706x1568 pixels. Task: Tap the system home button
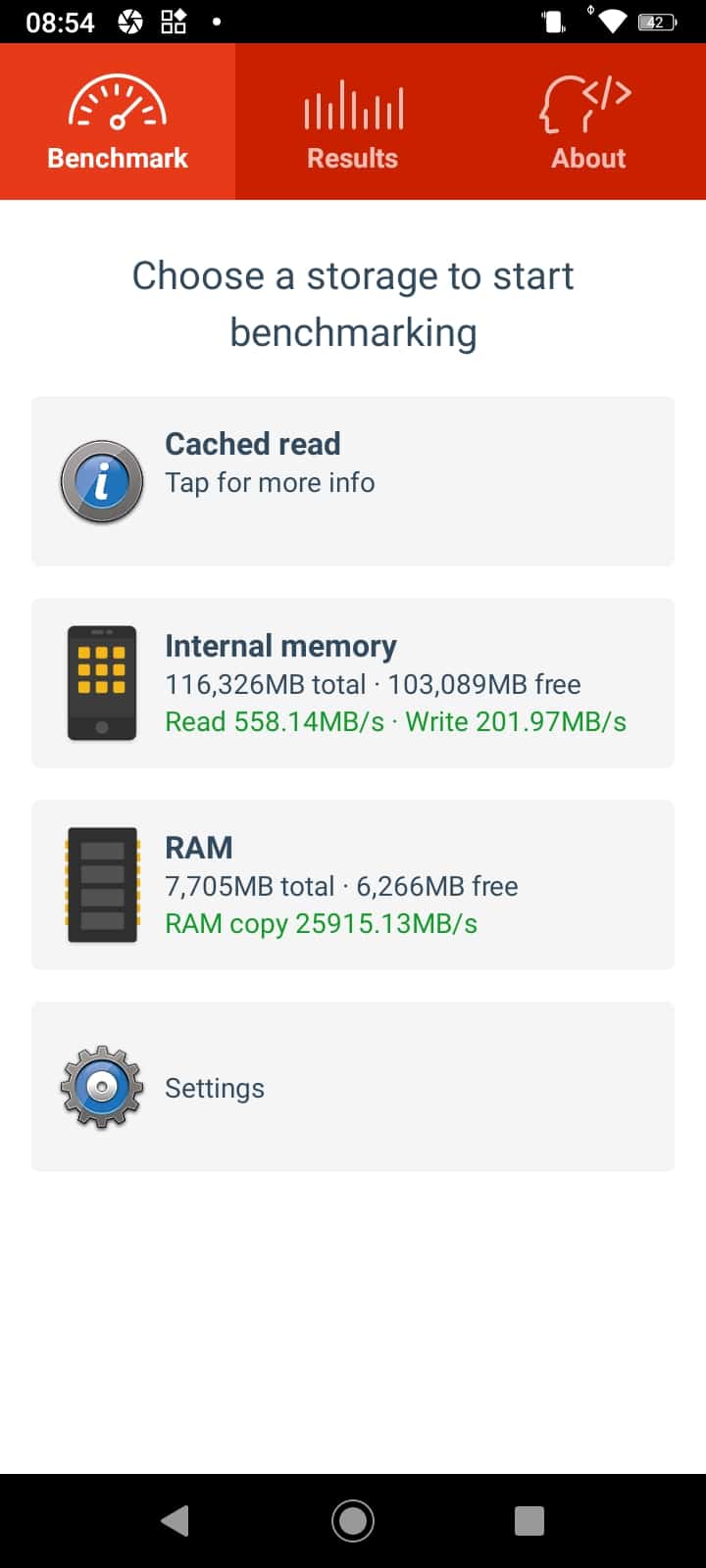click(x=353, y=1521)
